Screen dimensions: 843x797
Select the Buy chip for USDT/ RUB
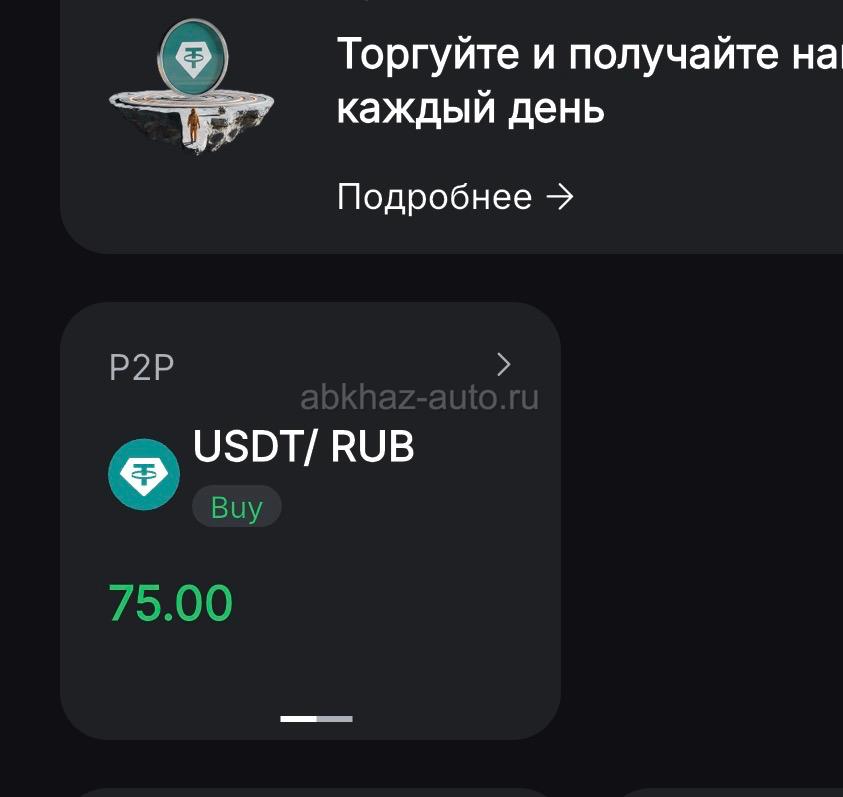pos(237,508)
